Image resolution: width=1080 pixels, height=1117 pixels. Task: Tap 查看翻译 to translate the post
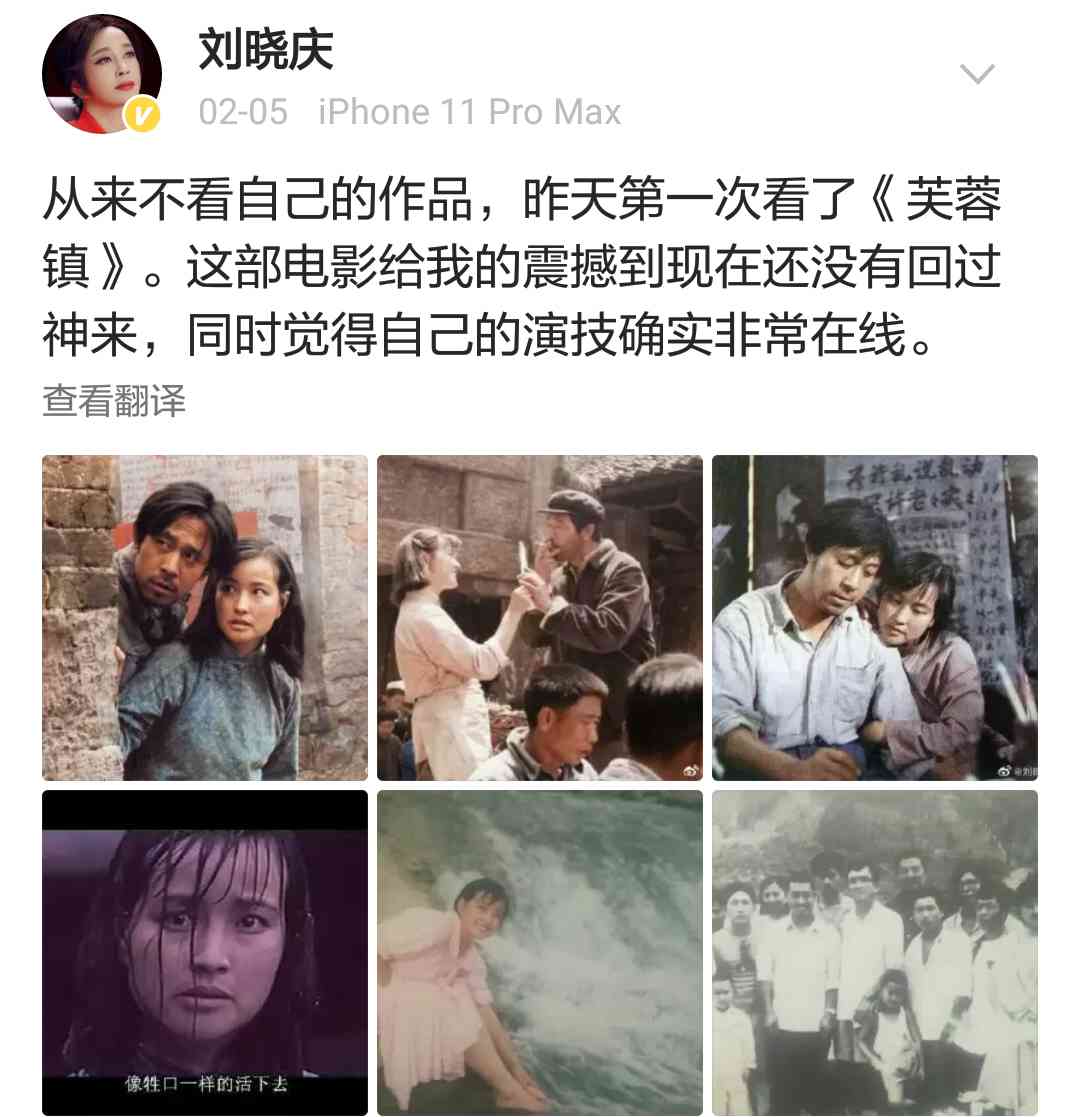(113, 401)
